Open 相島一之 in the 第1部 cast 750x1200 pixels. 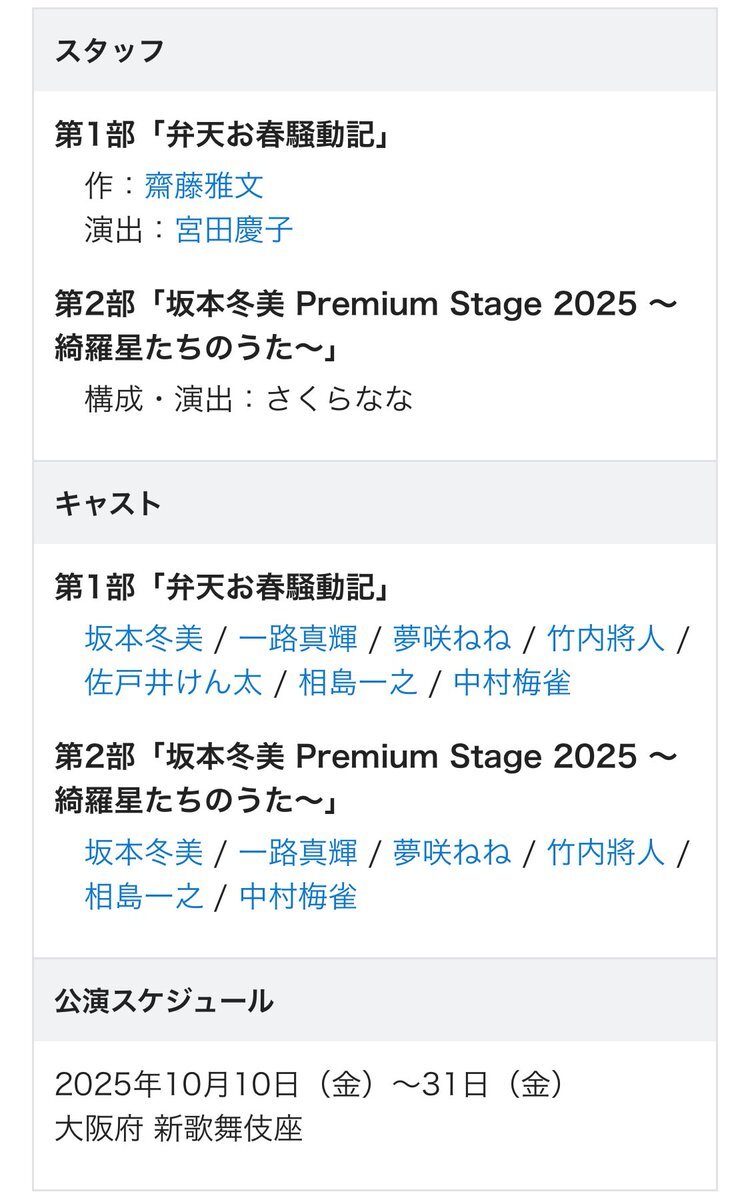[358, 682]
